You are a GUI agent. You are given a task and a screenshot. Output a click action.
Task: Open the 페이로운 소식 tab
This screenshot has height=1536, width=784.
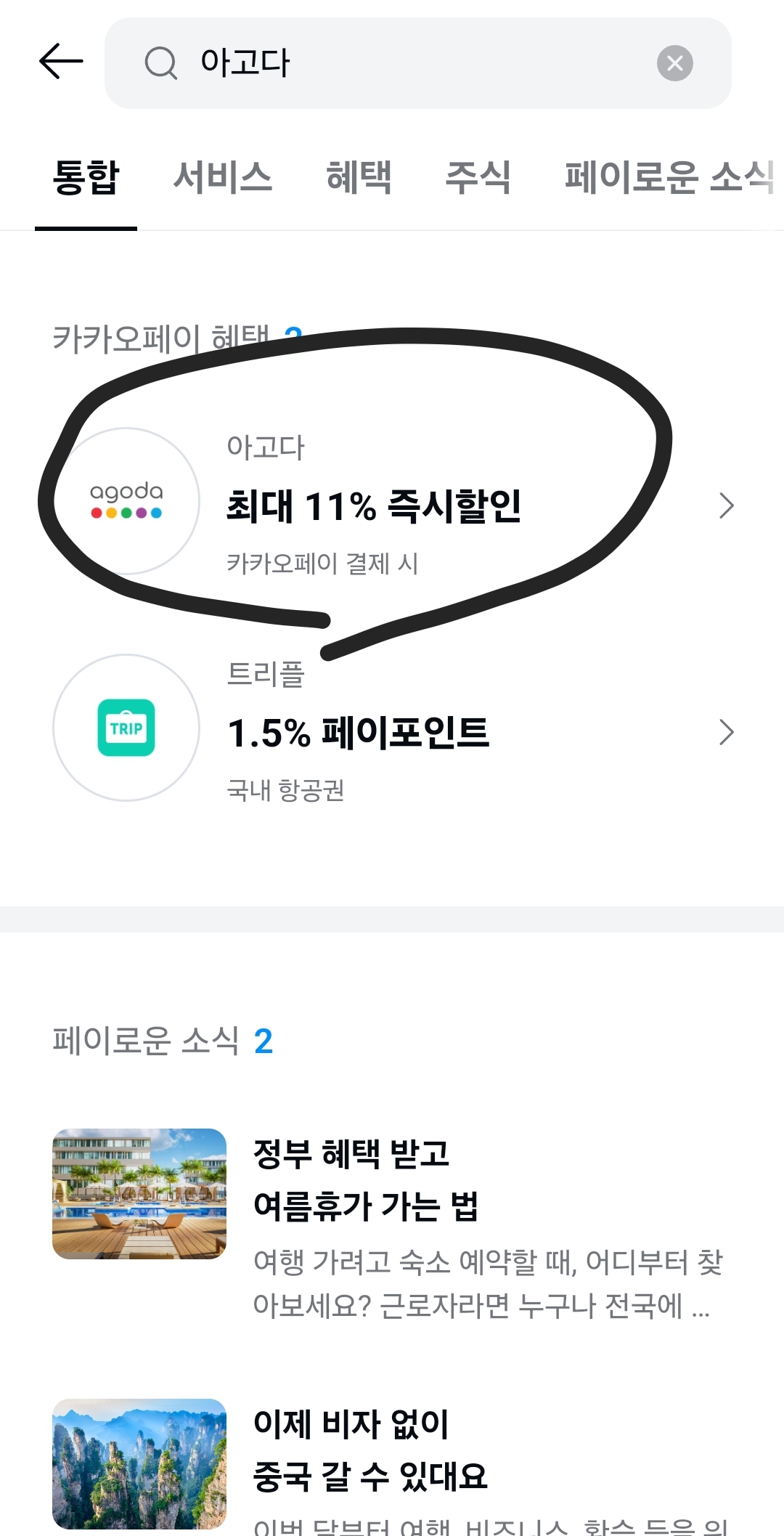point(668,178)
